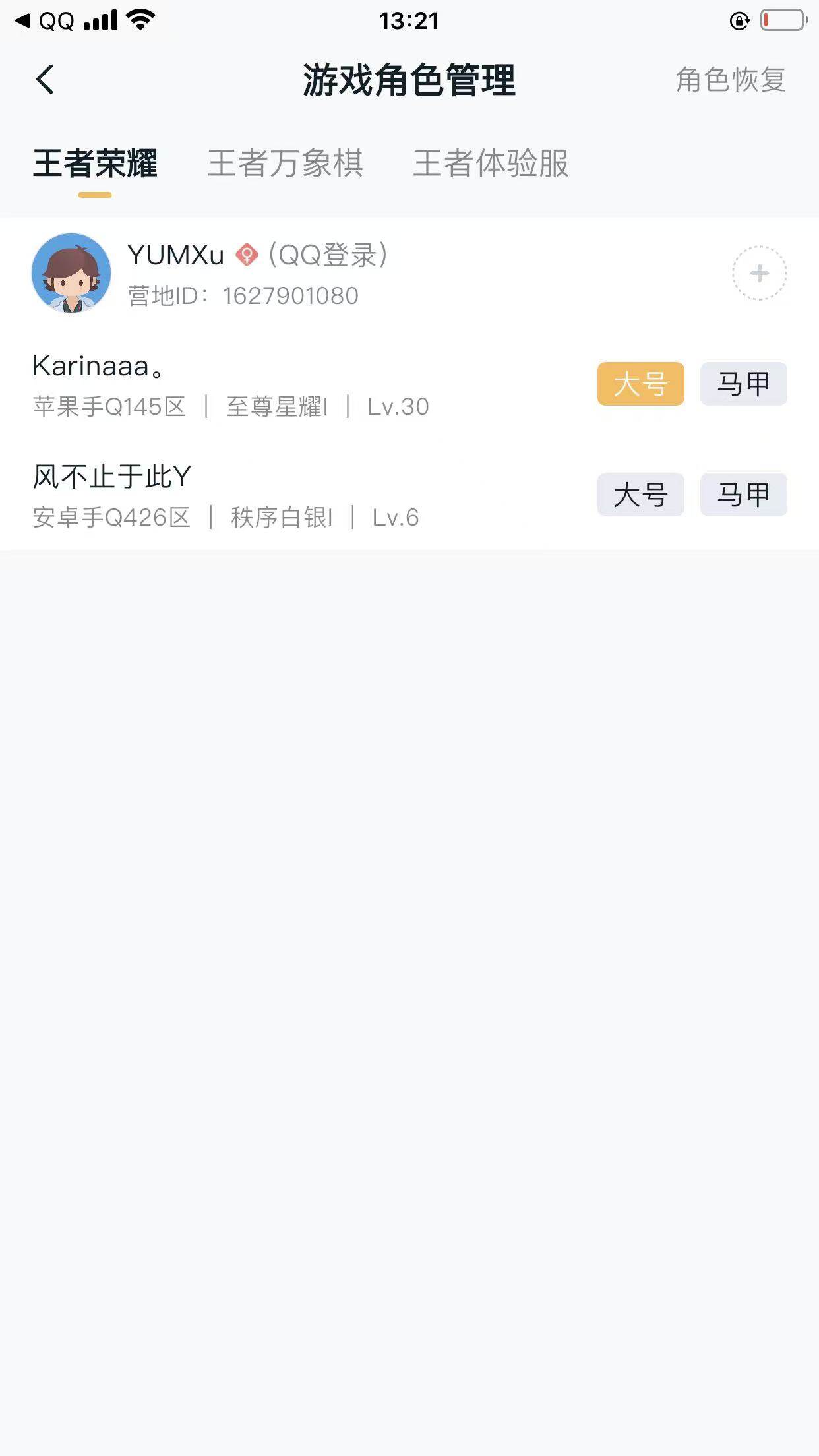Open YUMXu's profile avatar

[x=73, y=272]
